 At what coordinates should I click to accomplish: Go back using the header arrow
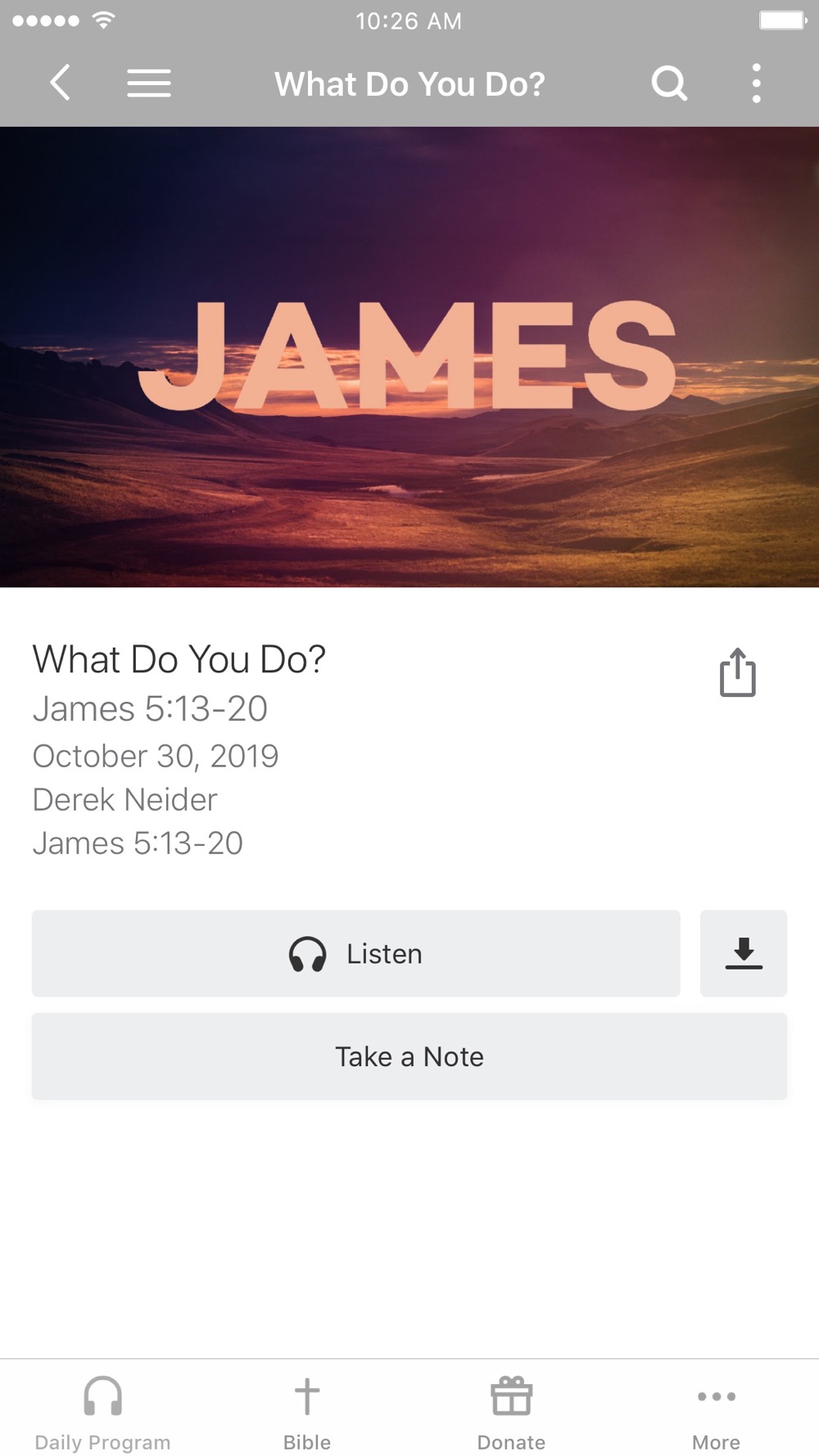click(60, 84)
